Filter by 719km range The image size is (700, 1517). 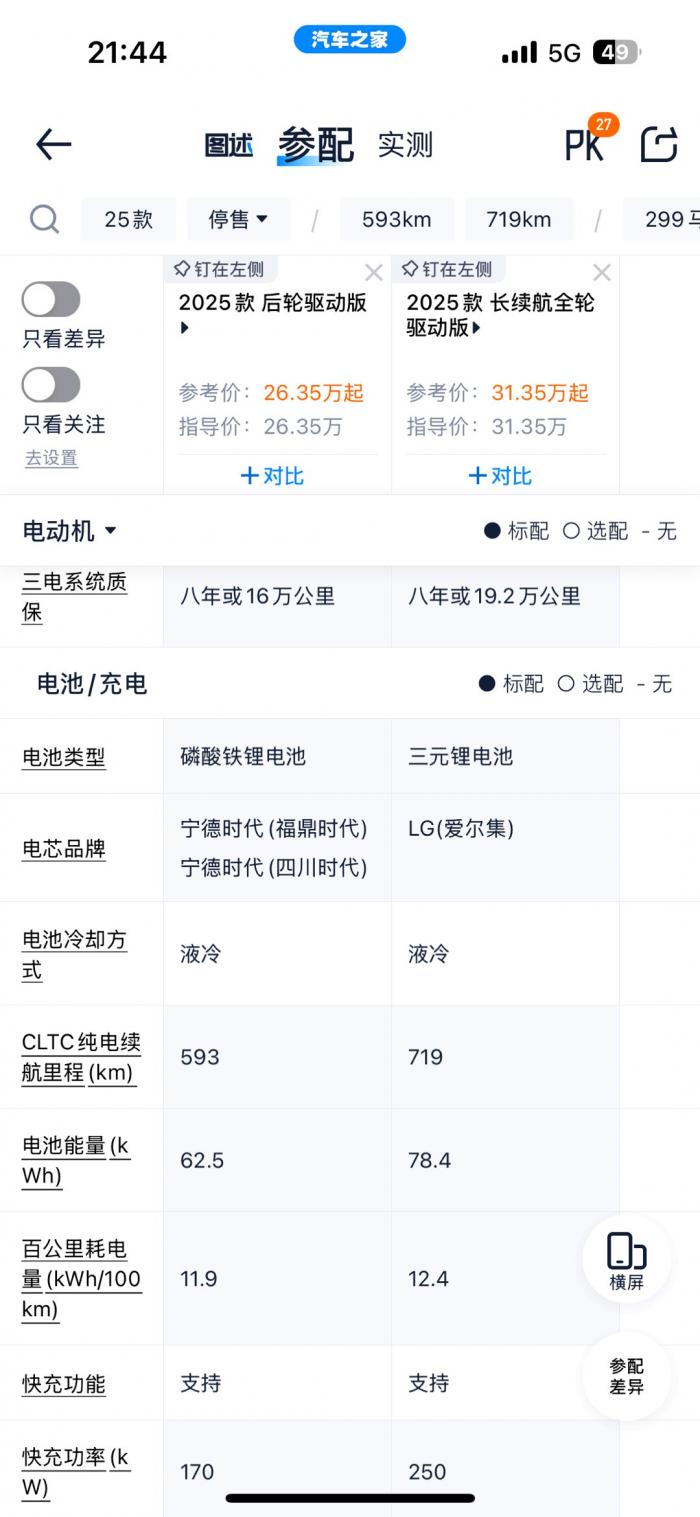click(519, 219)
